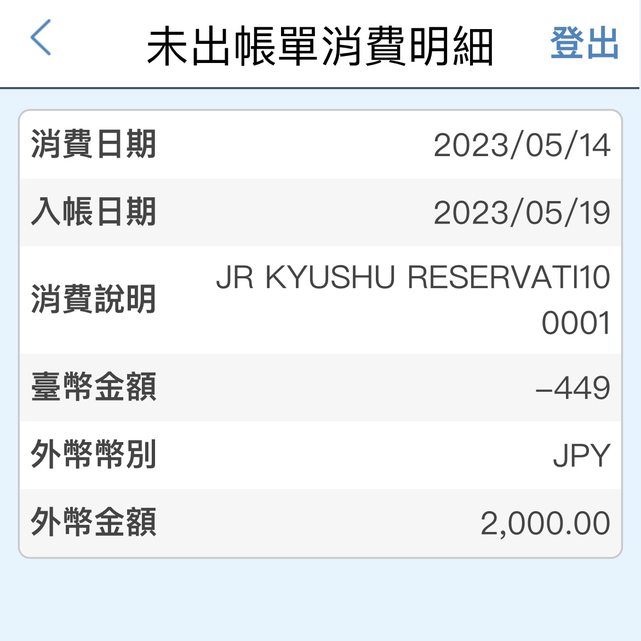The width and height of the screenshot is (641, 641).
Task: Tap 登出 to log out
Action: pyautogui.click(x=584, y=43)
